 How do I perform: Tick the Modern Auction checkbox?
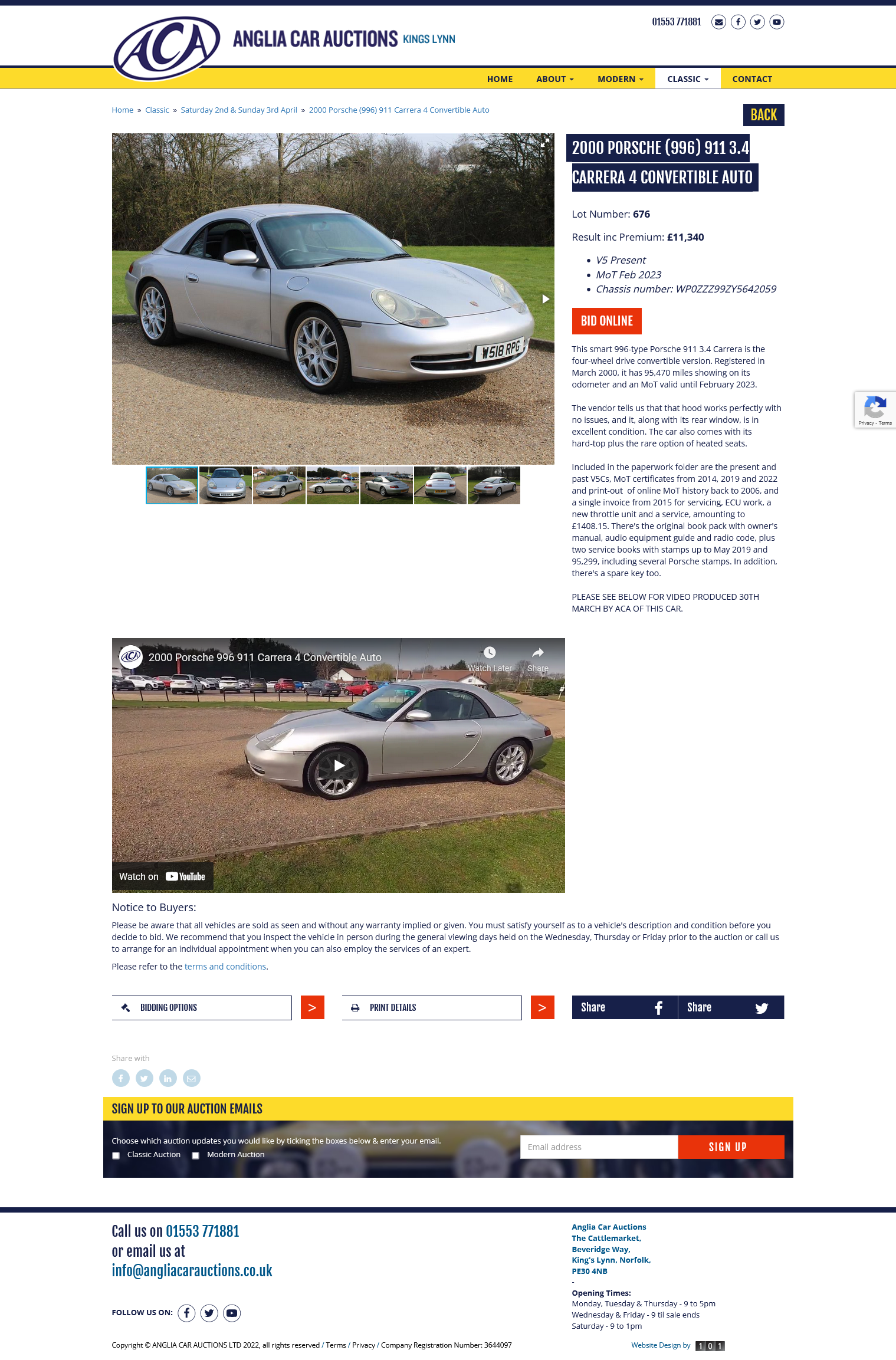click(x=196, y=1155)
